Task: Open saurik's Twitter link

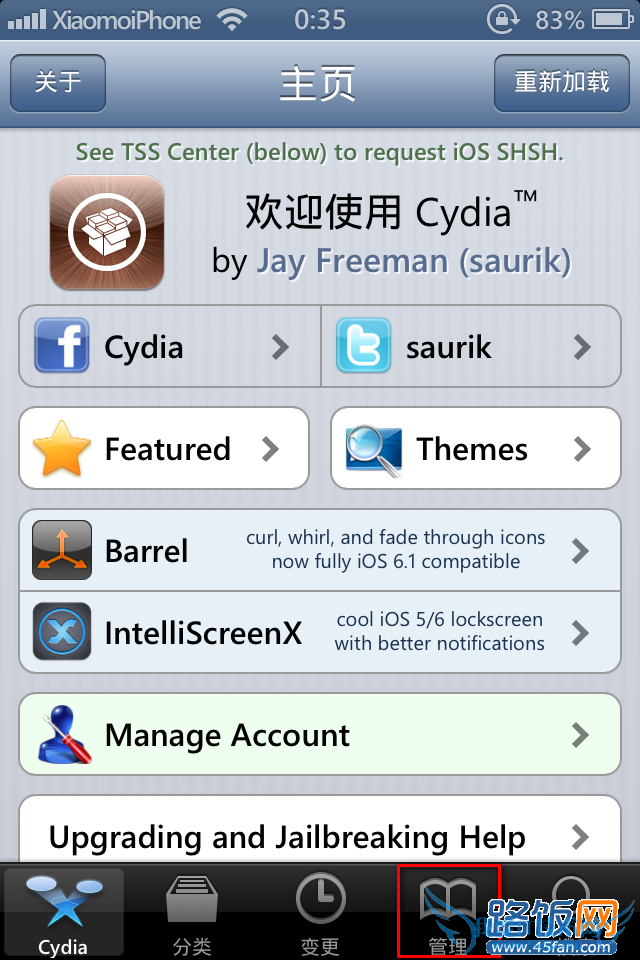Action: [470, 347]
